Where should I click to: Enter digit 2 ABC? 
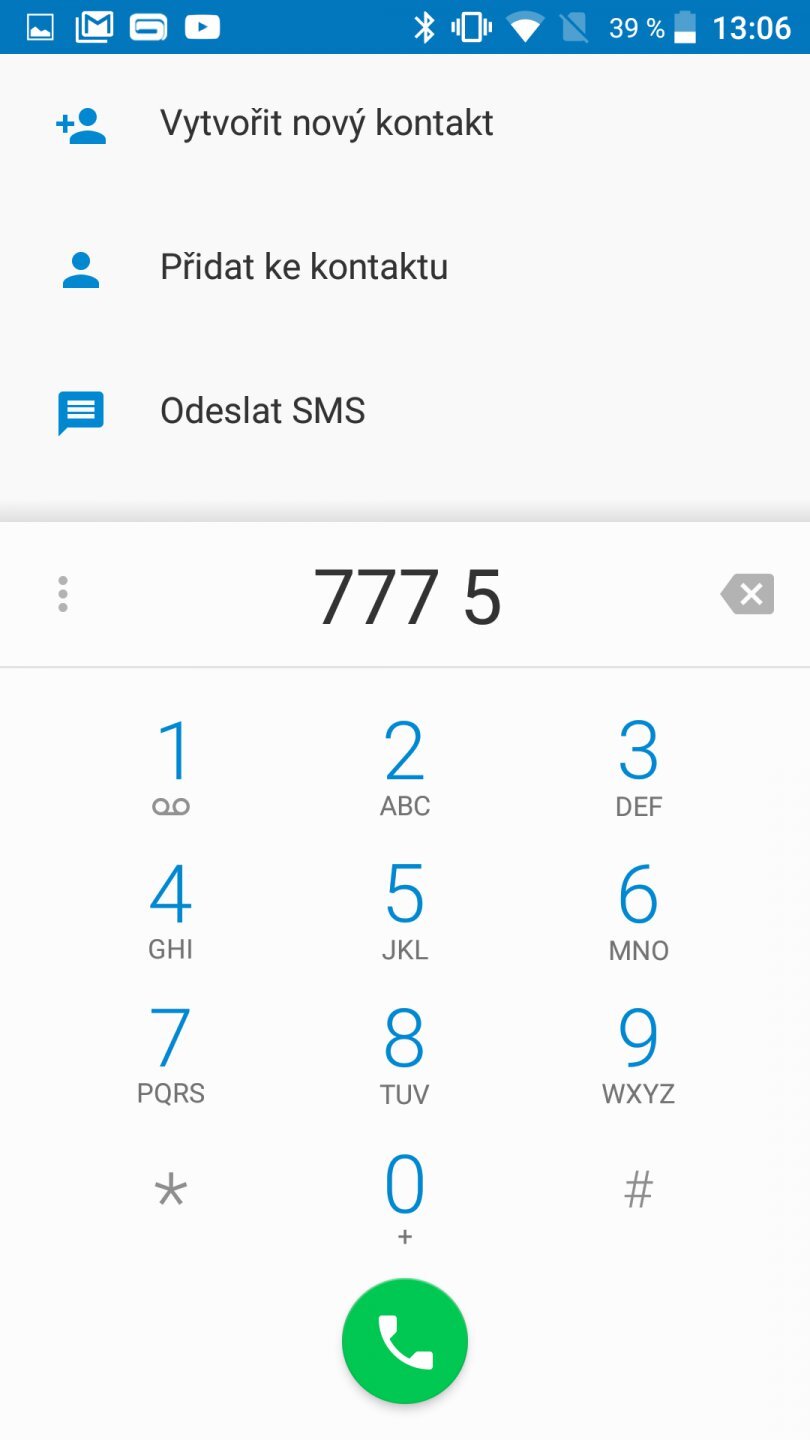(x=405, y=767)
